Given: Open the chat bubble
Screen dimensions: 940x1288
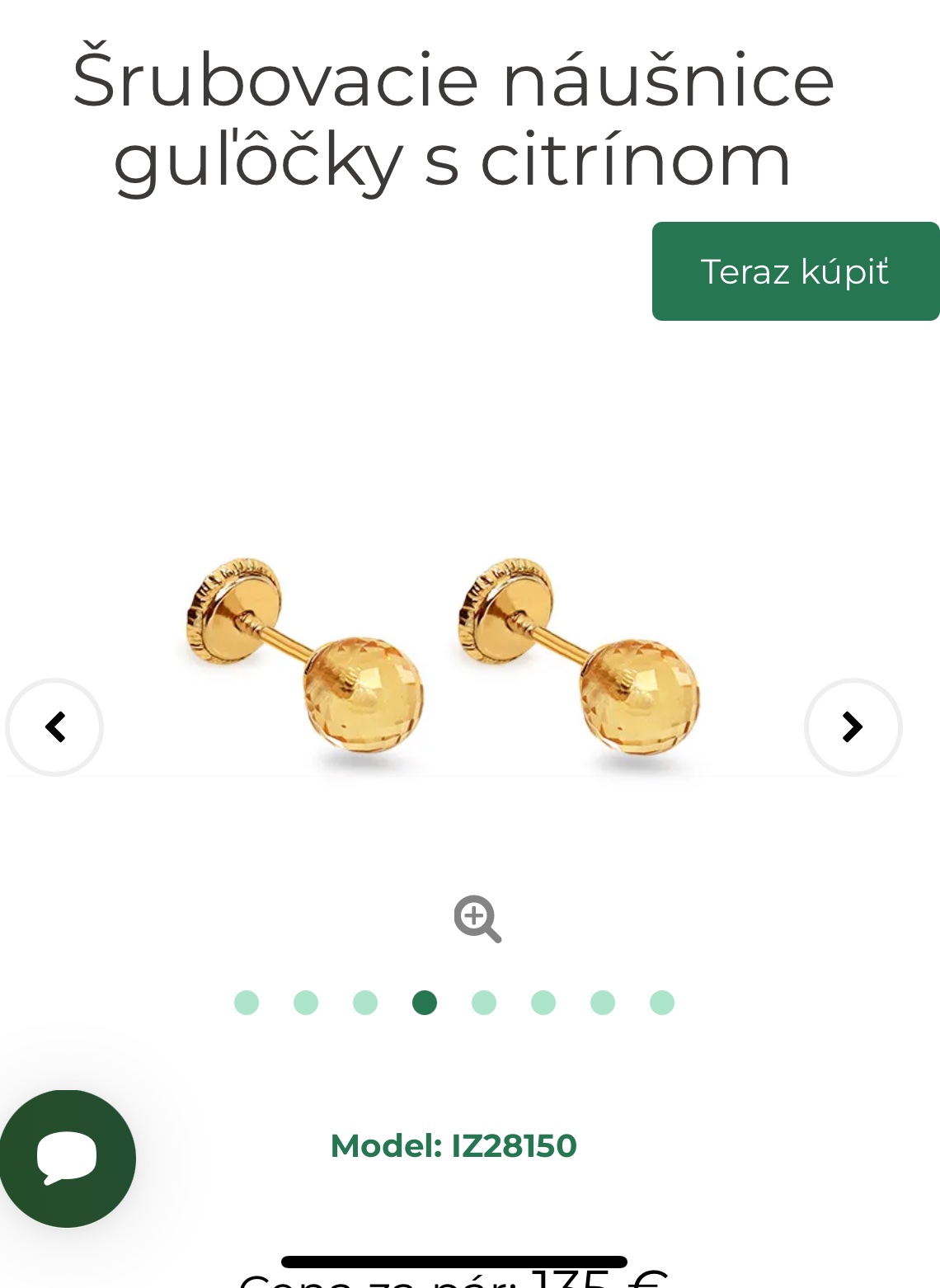Looking at the screenshot, I should click(x=68, y=1158).
